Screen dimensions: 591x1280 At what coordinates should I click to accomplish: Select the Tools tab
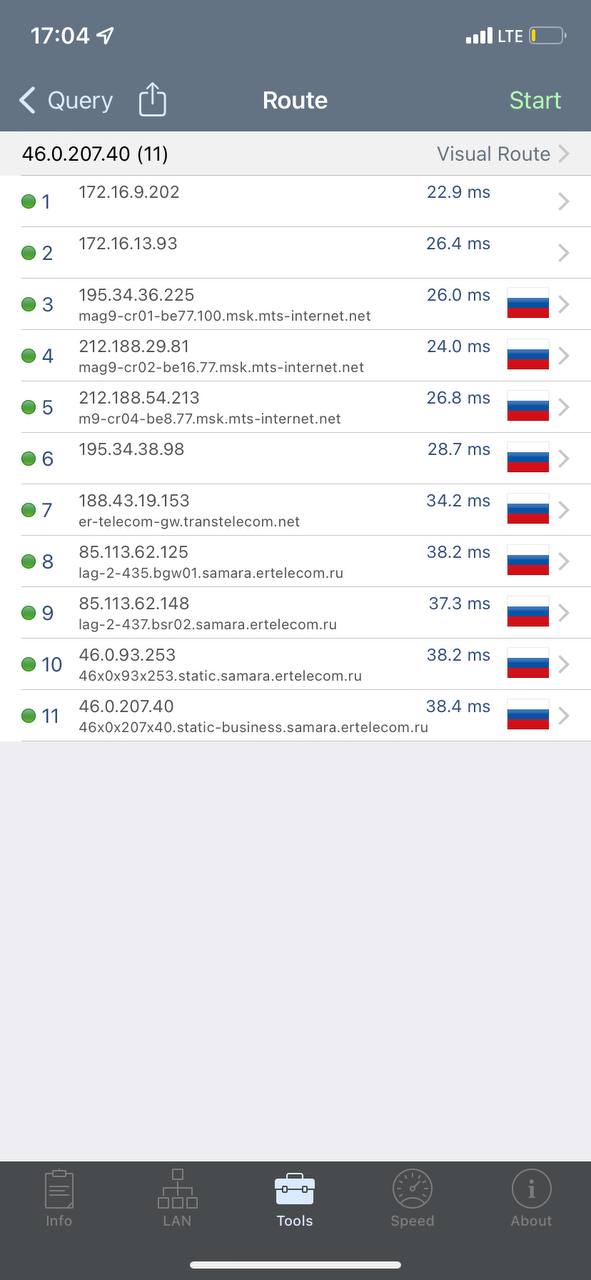click(x=295, y=1198)
